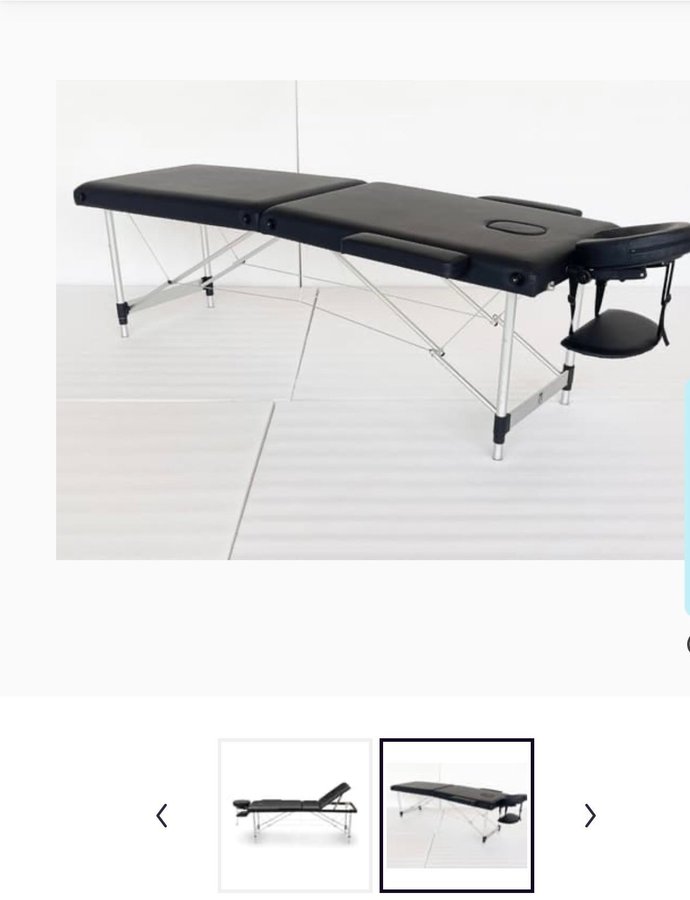
Task: Go to the previous gallery image
Action: point(162,816)
